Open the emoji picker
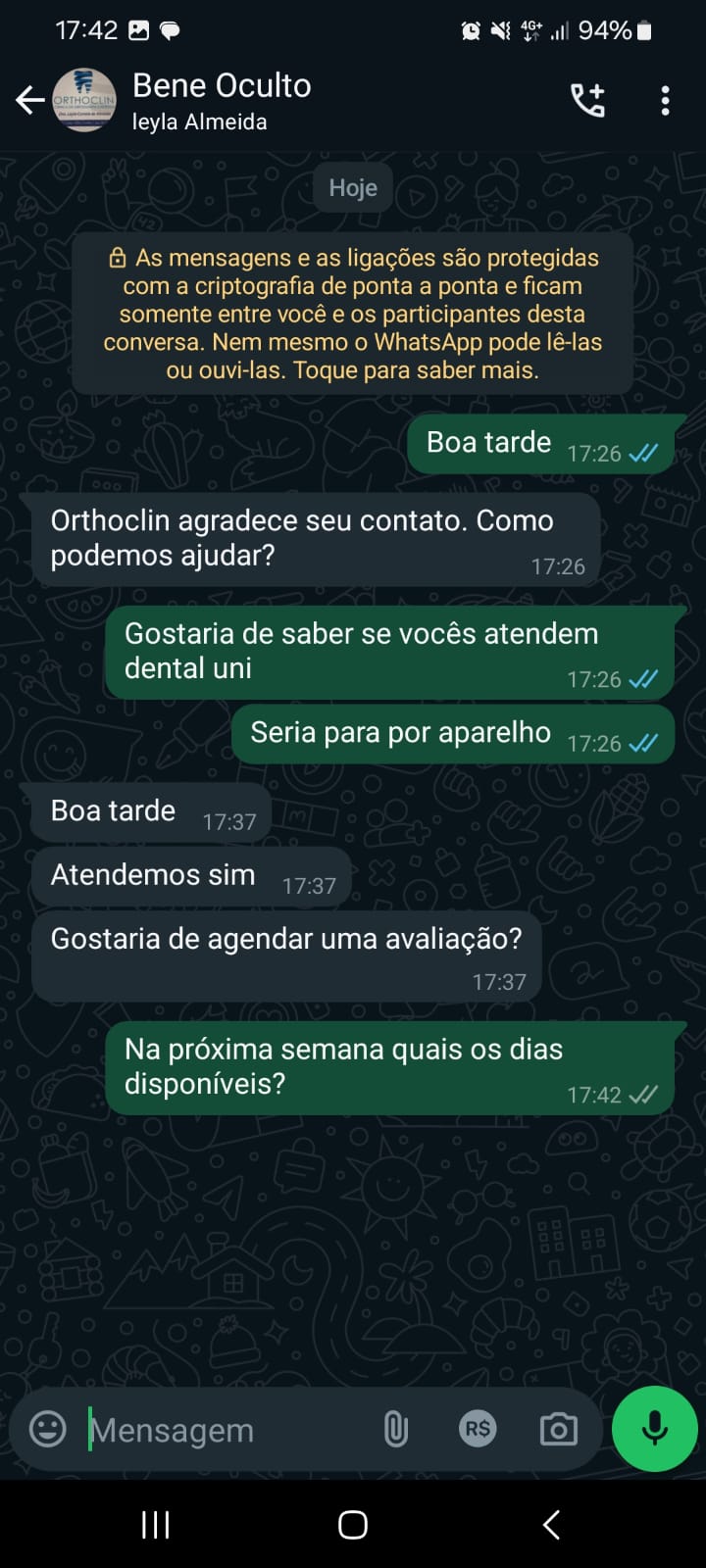The height and width of the screenshot is (1568, 706). (x=48, y=1429)
